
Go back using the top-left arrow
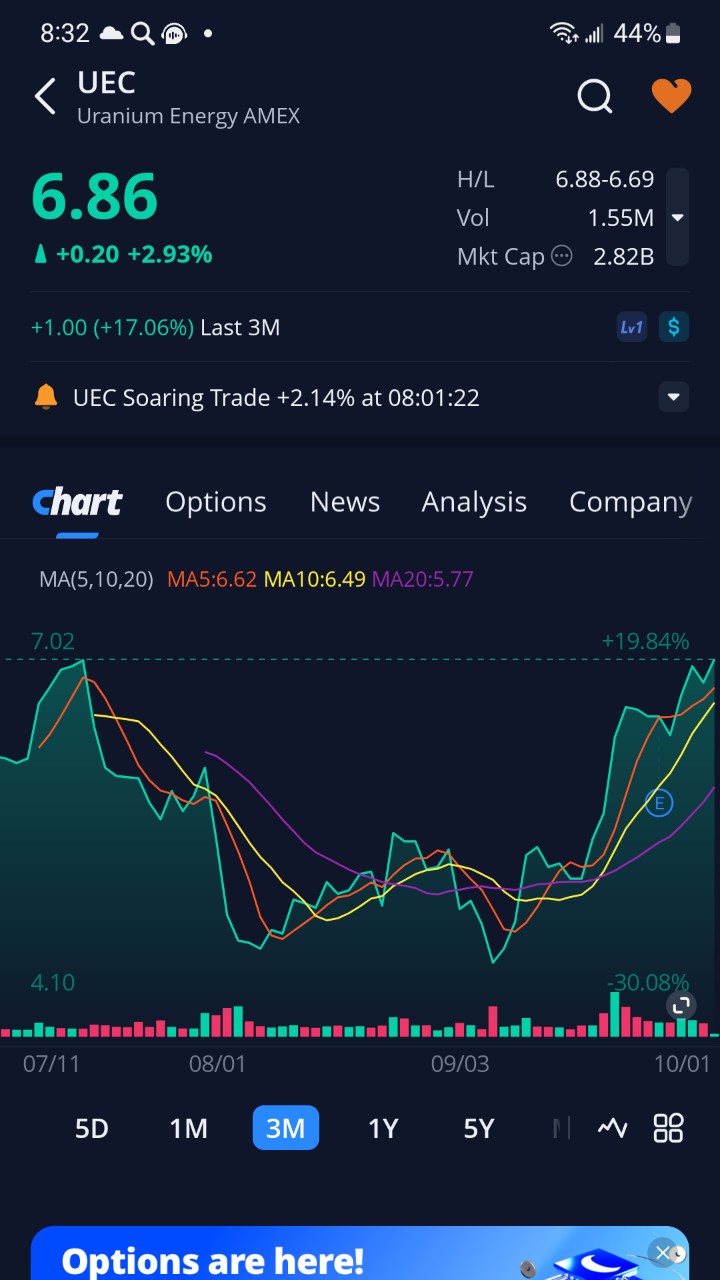tap(45, 97)
